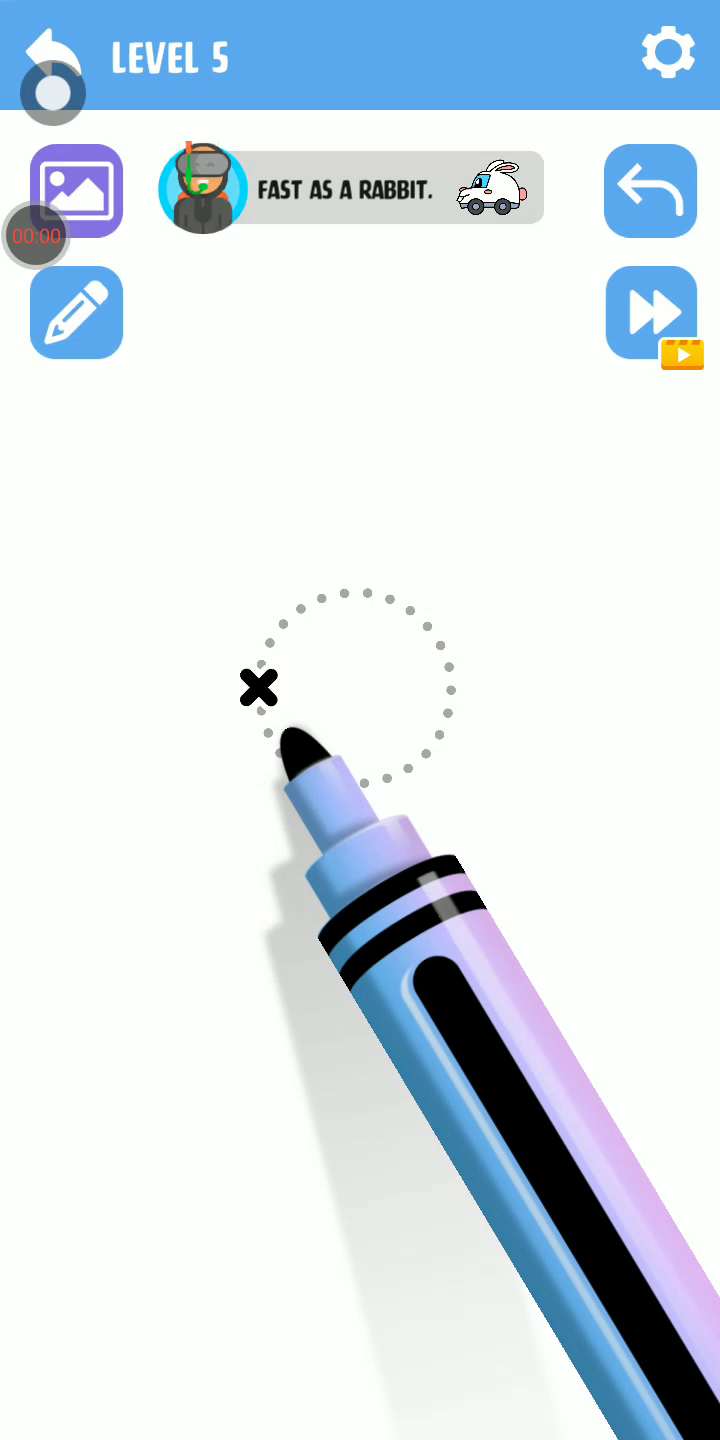This screenshot has width=720, height=1440.
Task: Skip level with fast-forward ad button
Action: (650, 312)
